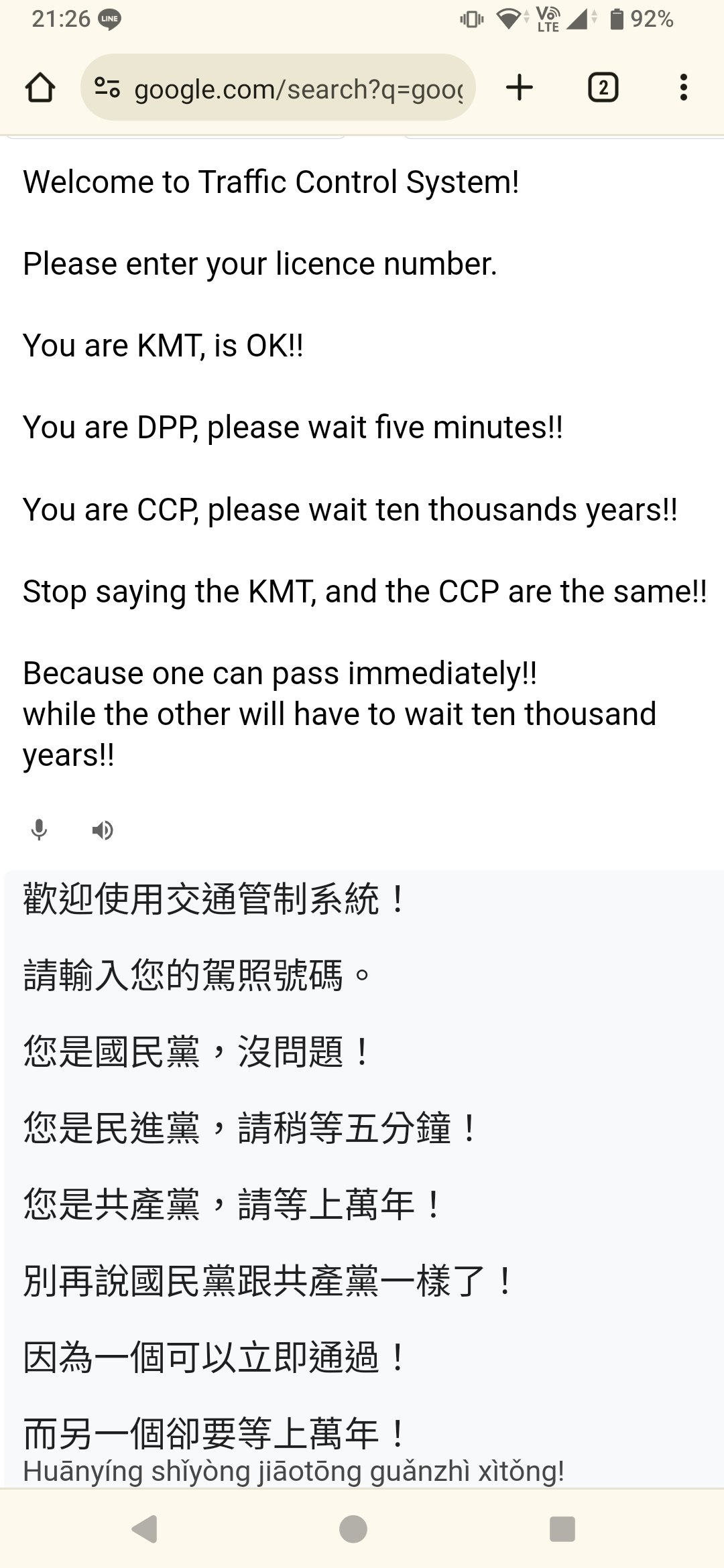Go back with the system back button
724x1568 pixels.
tap(145, 1529)
